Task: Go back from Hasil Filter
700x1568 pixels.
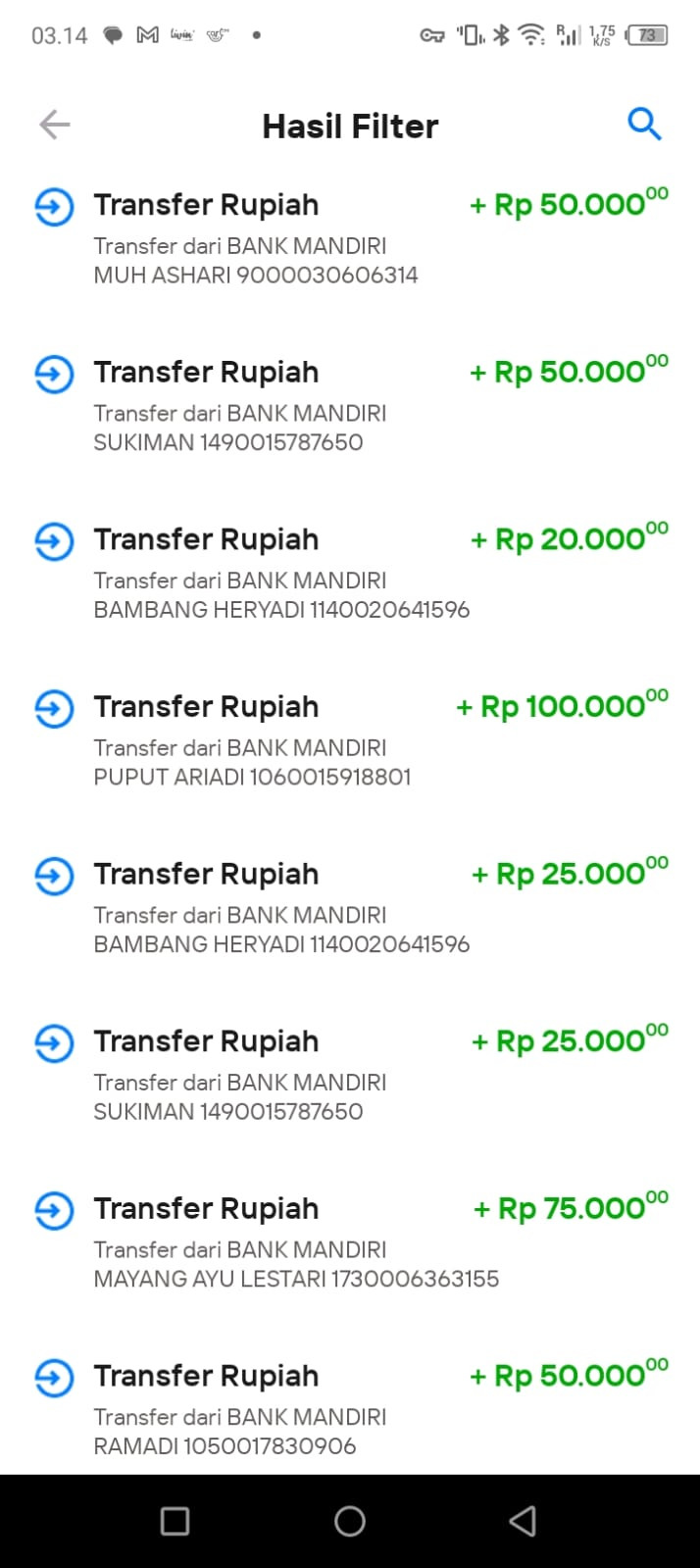Action: click(55, 125)
